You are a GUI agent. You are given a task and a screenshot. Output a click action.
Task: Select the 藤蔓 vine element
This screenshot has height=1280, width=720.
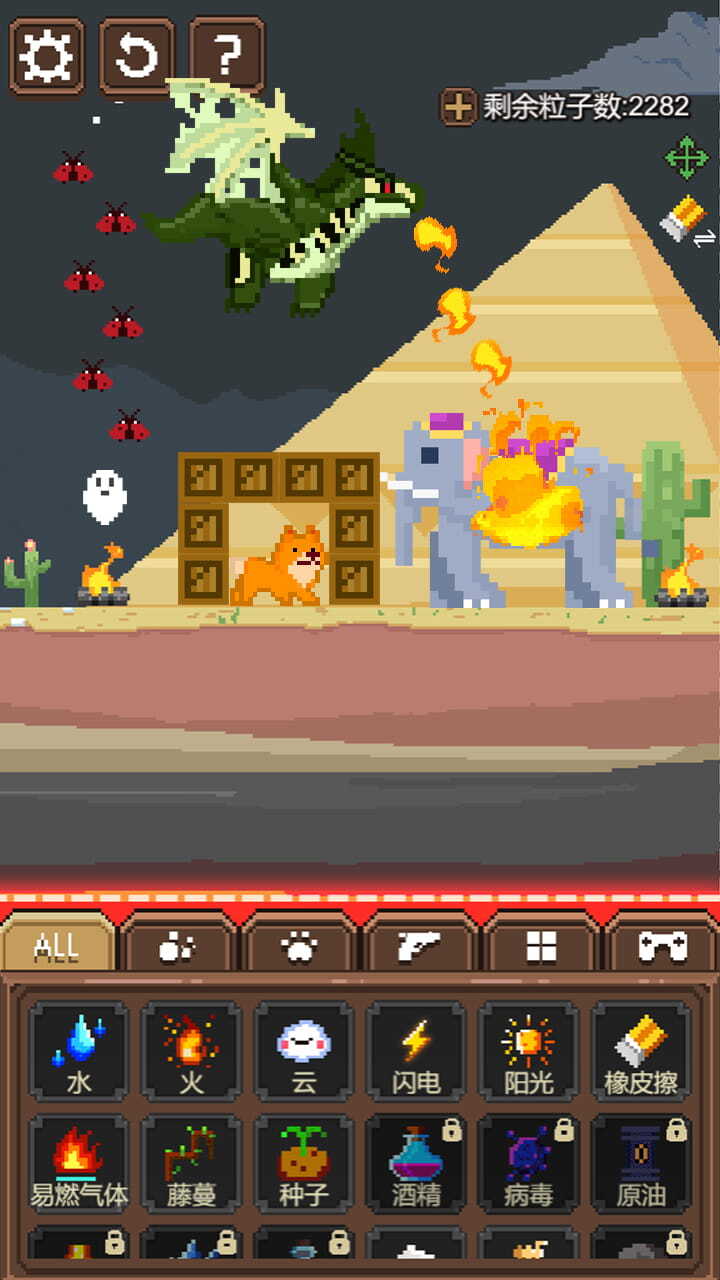click(x=191, y=1164)
